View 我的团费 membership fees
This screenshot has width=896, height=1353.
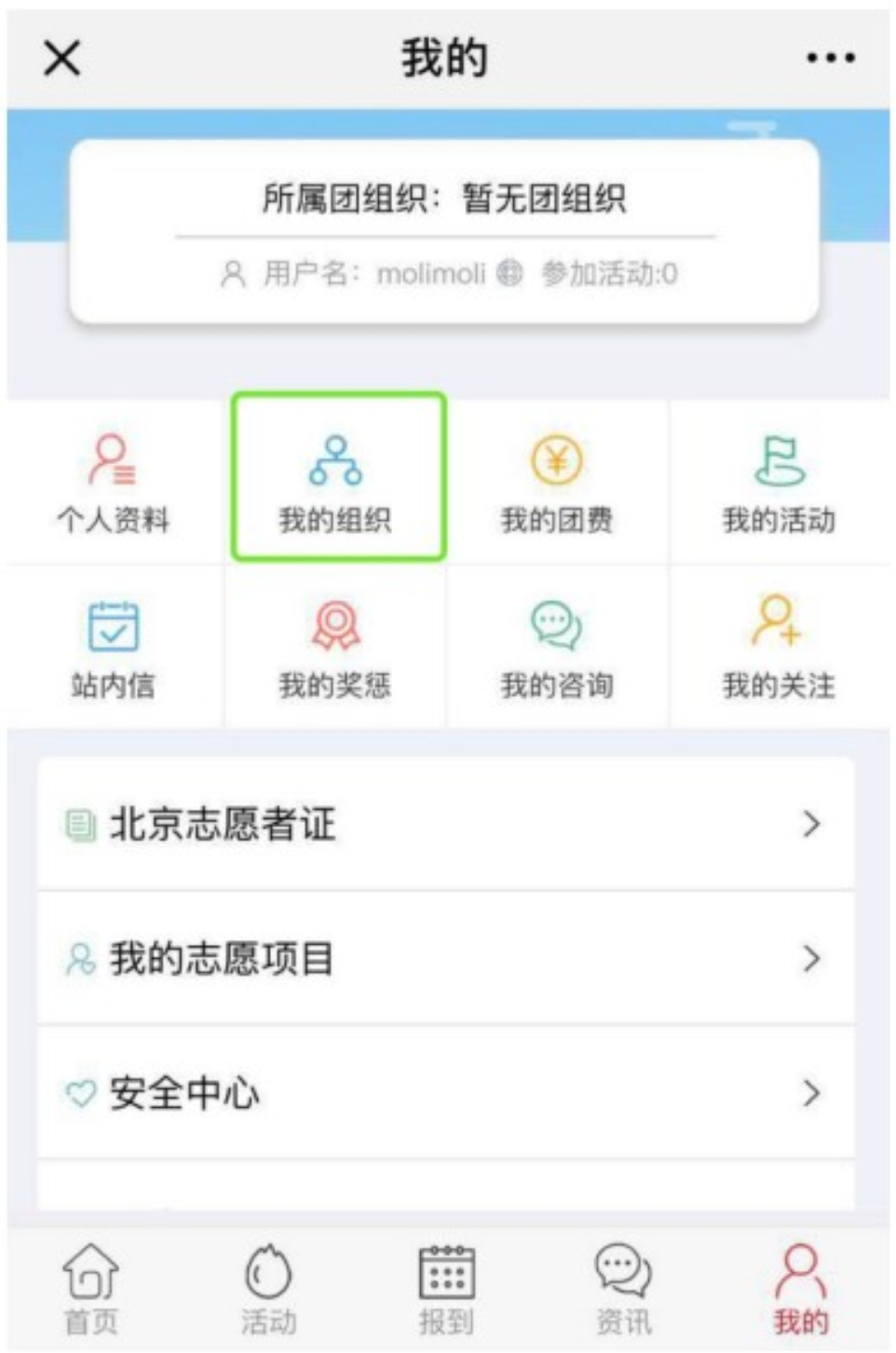tap(557, 482)
